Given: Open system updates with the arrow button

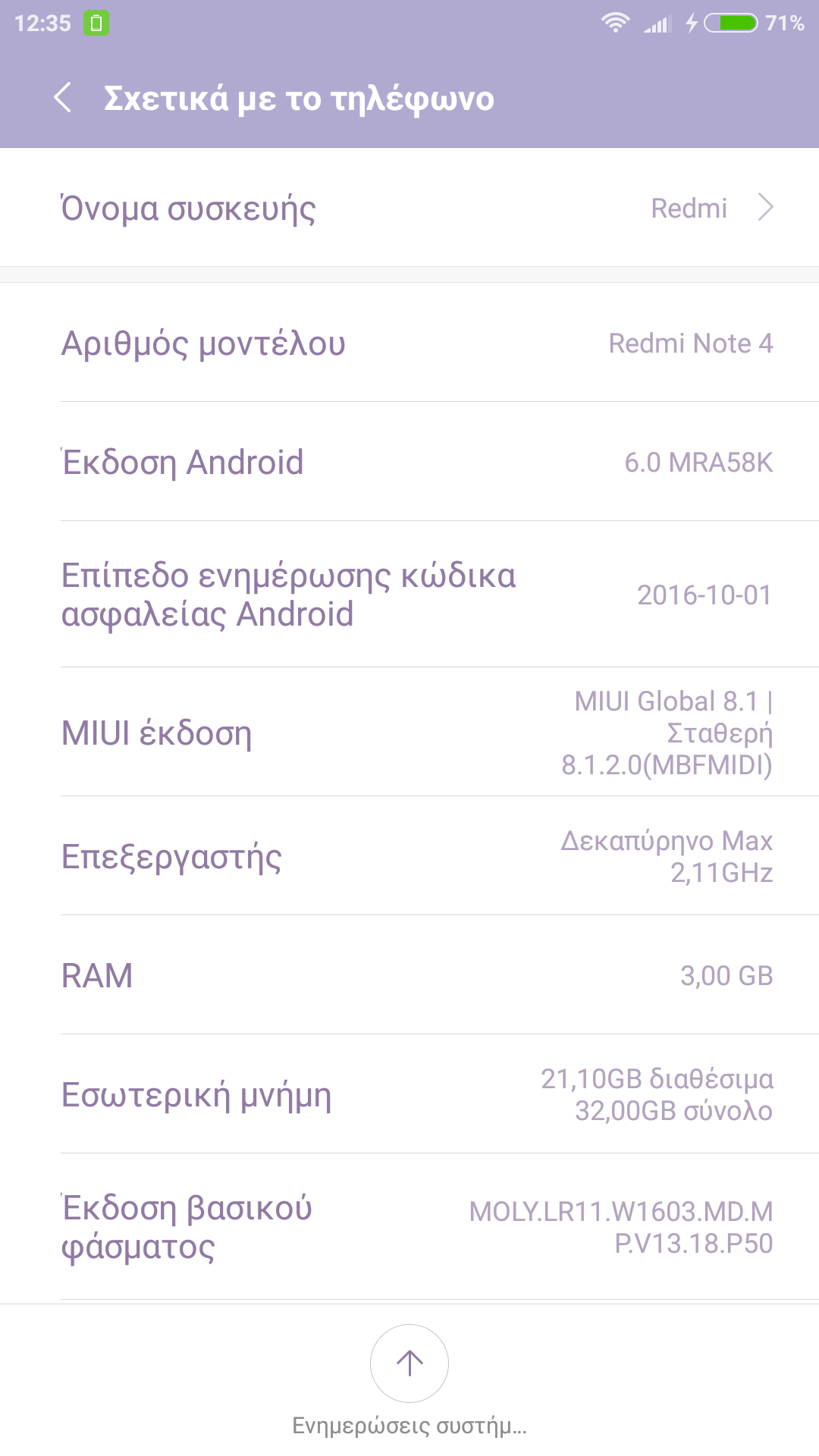Looking at the screenshot, I should coord(409,1363).
